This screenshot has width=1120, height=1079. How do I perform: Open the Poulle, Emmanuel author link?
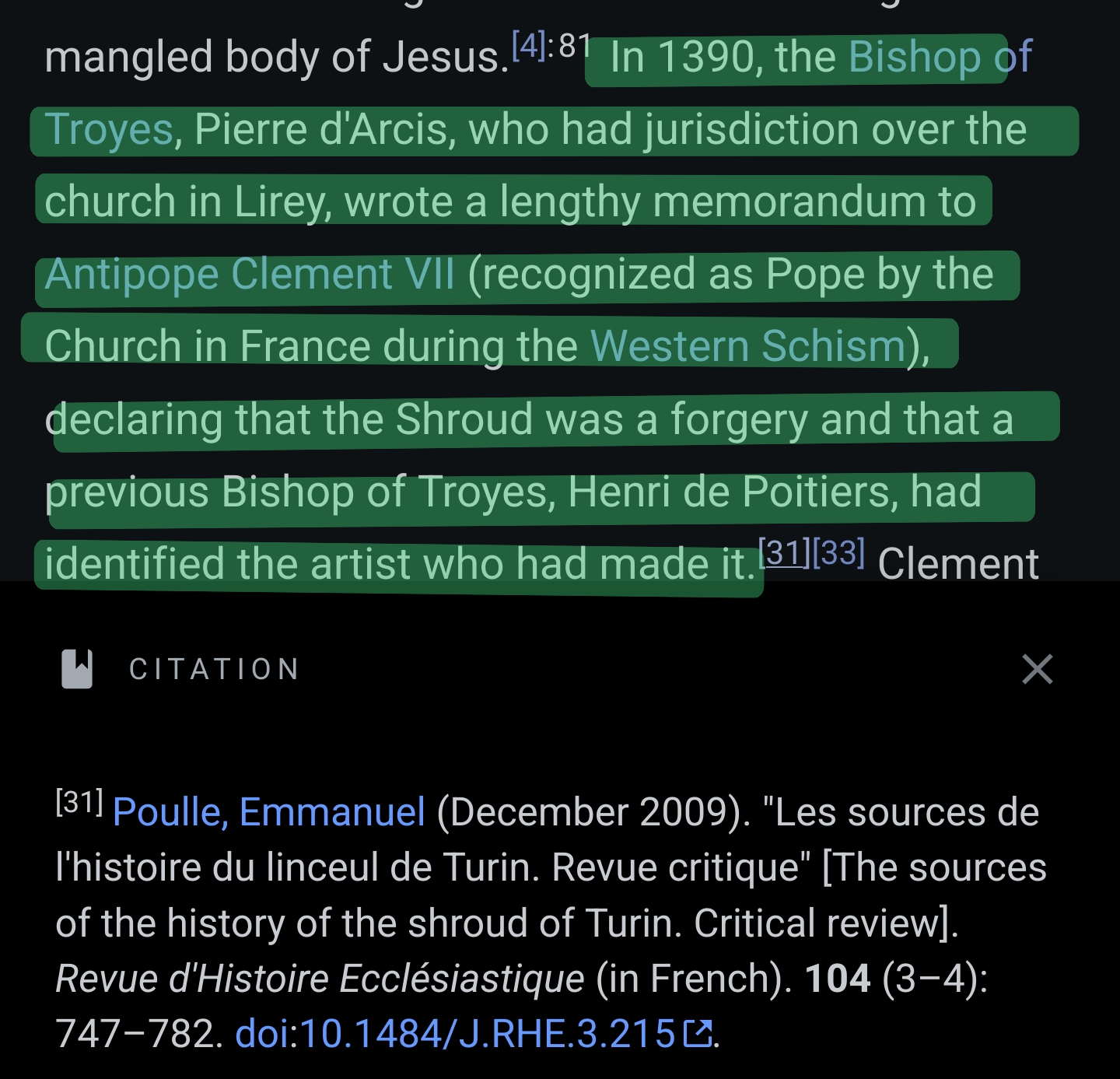point(269,812)
